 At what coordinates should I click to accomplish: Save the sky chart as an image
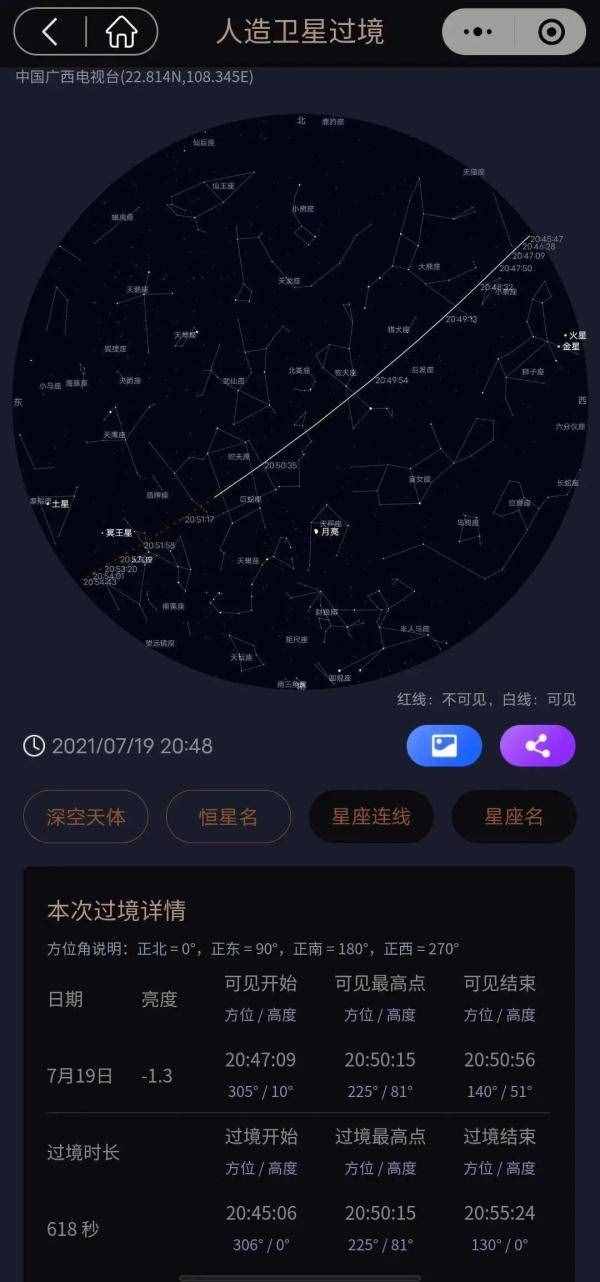tap(443, 746)
